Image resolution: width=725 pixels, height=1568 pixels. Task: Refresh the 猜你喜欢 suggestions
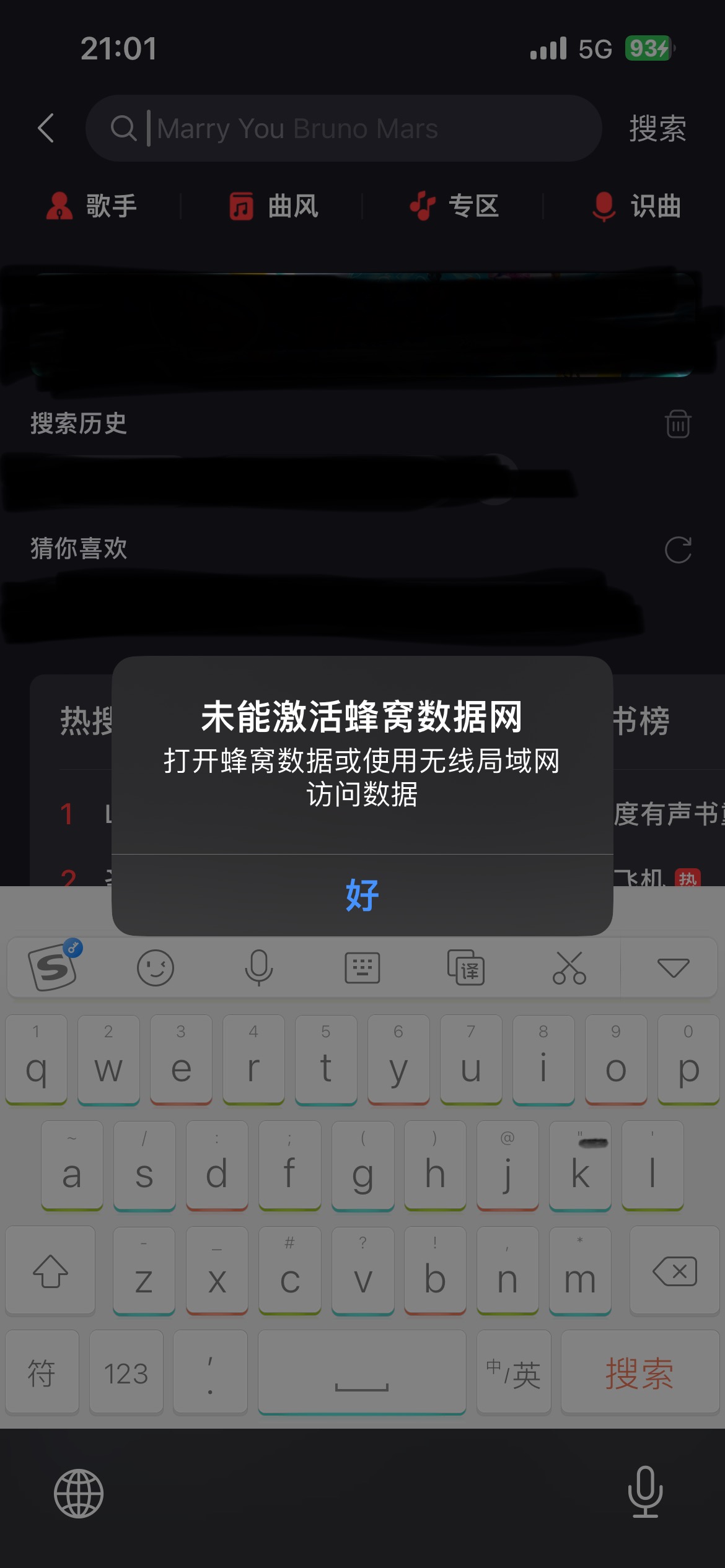click(678, 549)
